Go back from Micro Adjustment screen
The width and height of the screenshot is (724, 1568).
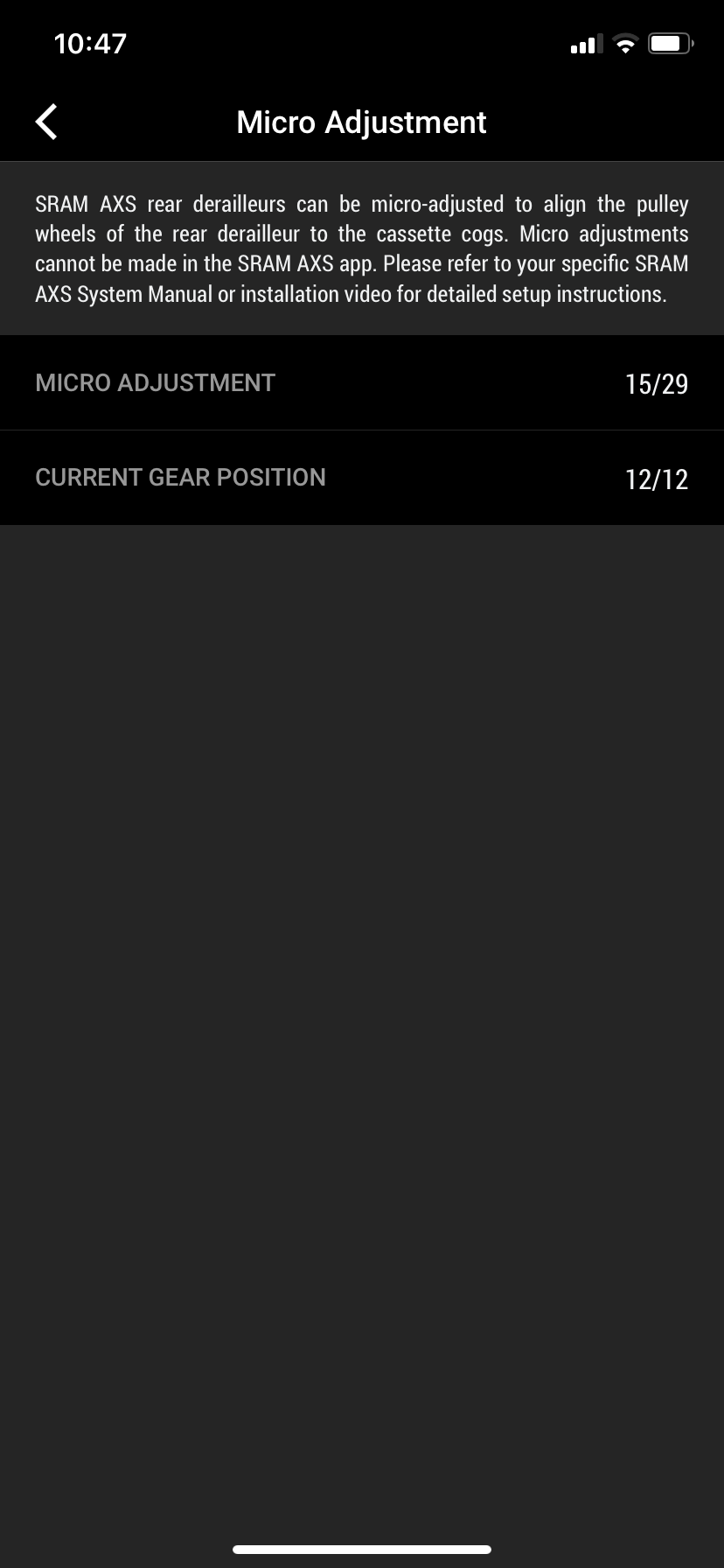point(47,122)
